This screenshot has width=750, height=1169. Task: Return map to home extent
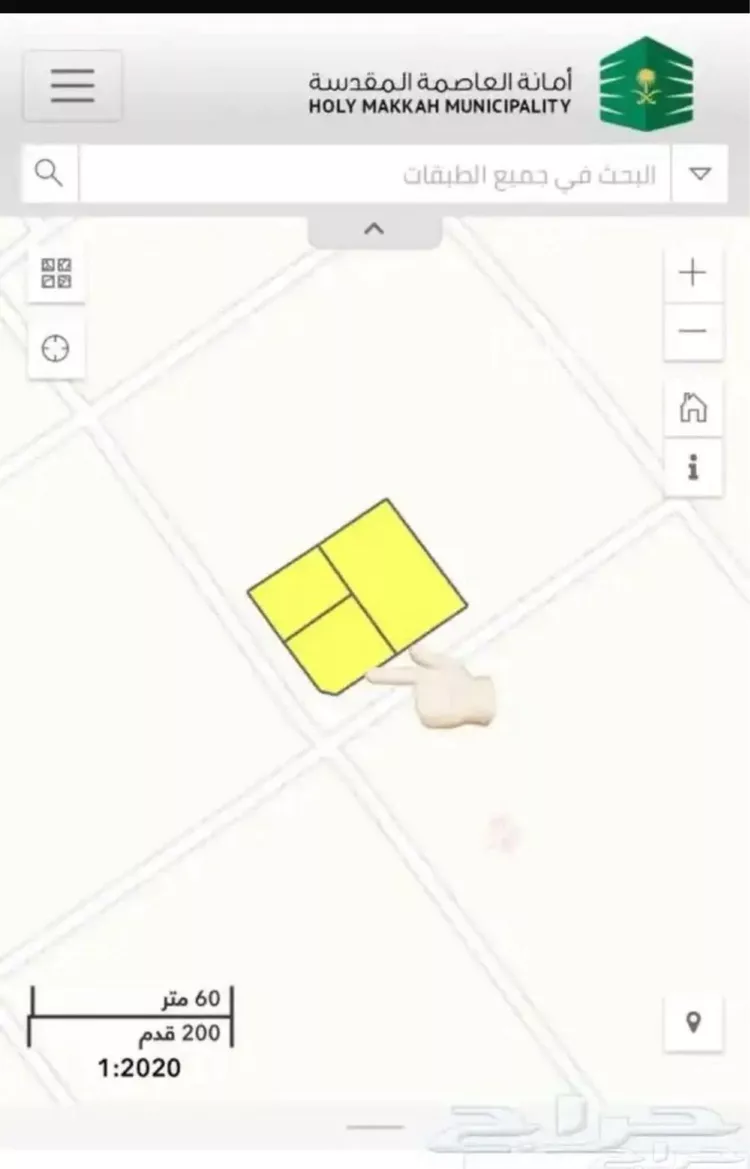pyautogui.click(x=693, y=407)
